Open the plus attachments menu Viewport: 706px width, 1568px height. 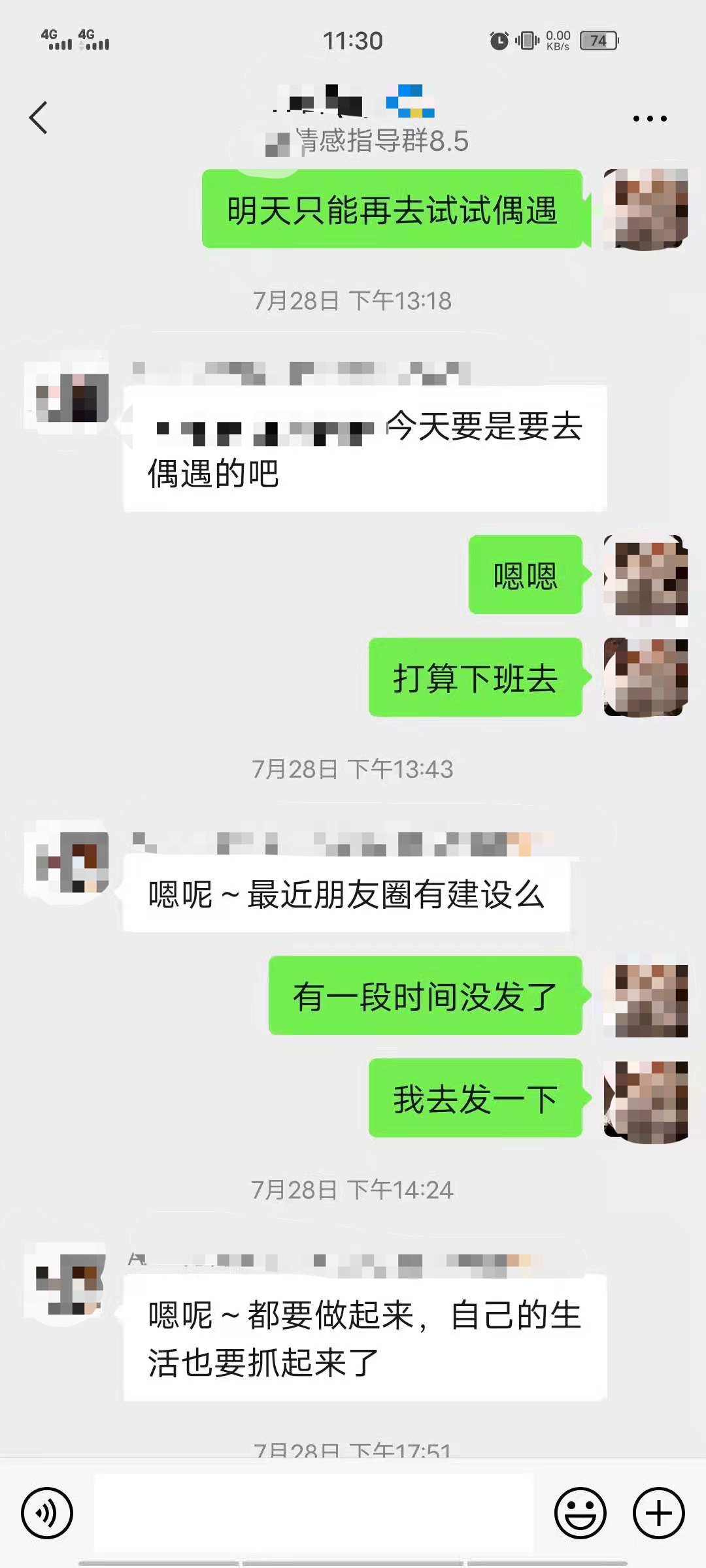658,1512
